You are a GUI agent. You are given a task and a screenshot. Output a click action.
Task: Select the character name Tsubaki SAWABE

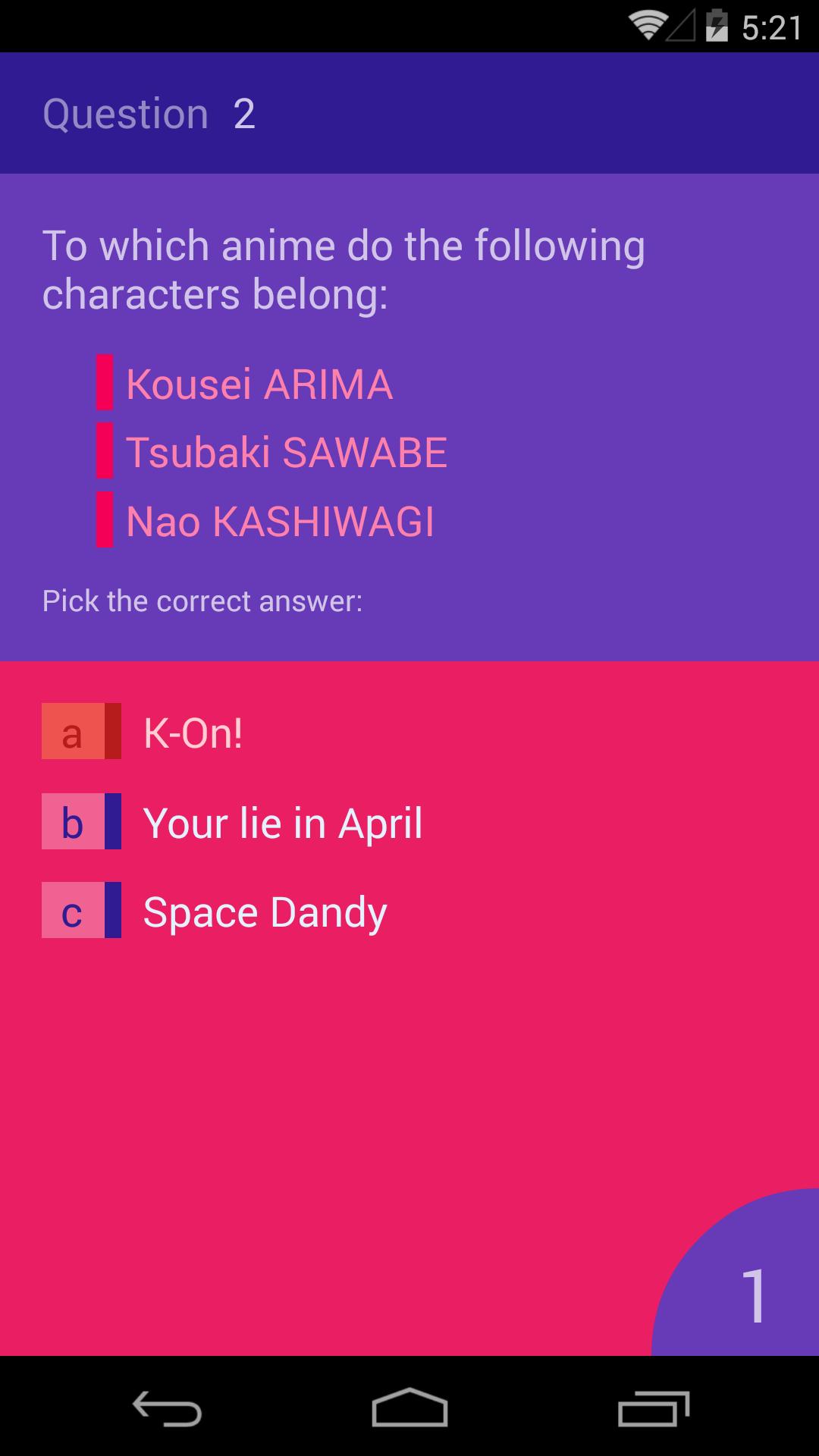click(287, 453)
